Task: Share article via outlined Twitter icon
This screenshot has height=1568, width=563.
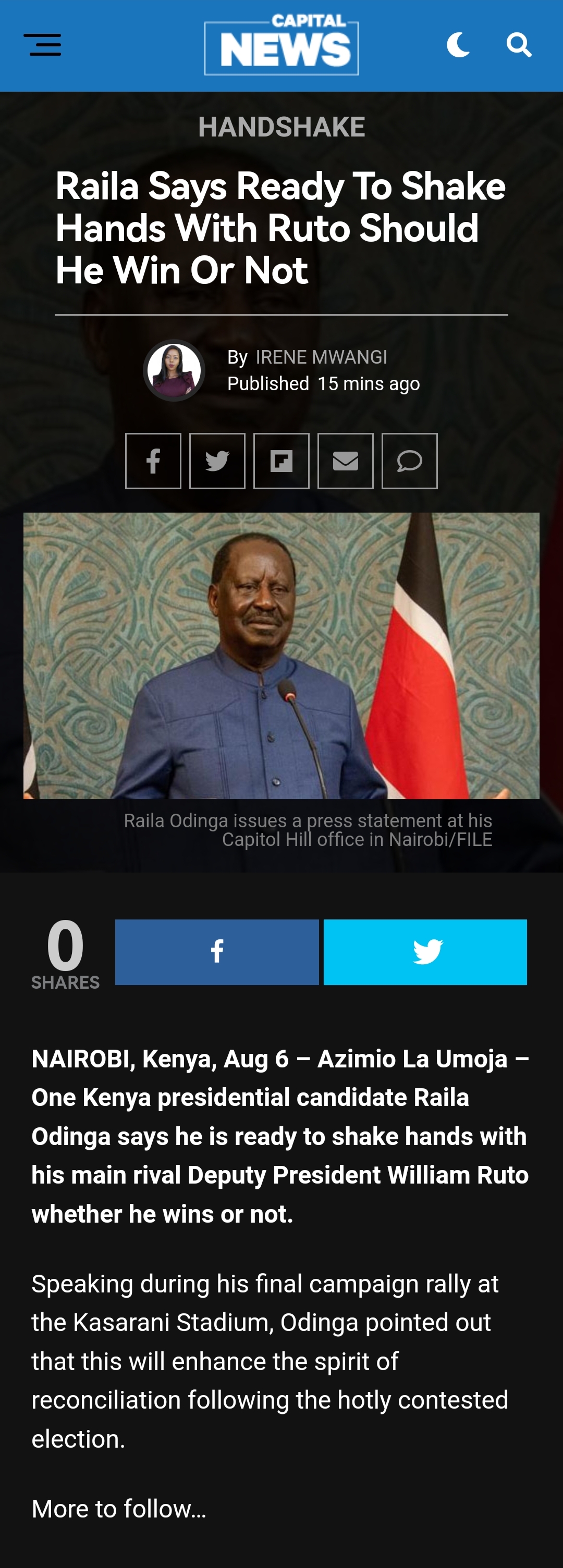Action: point(217,461)
